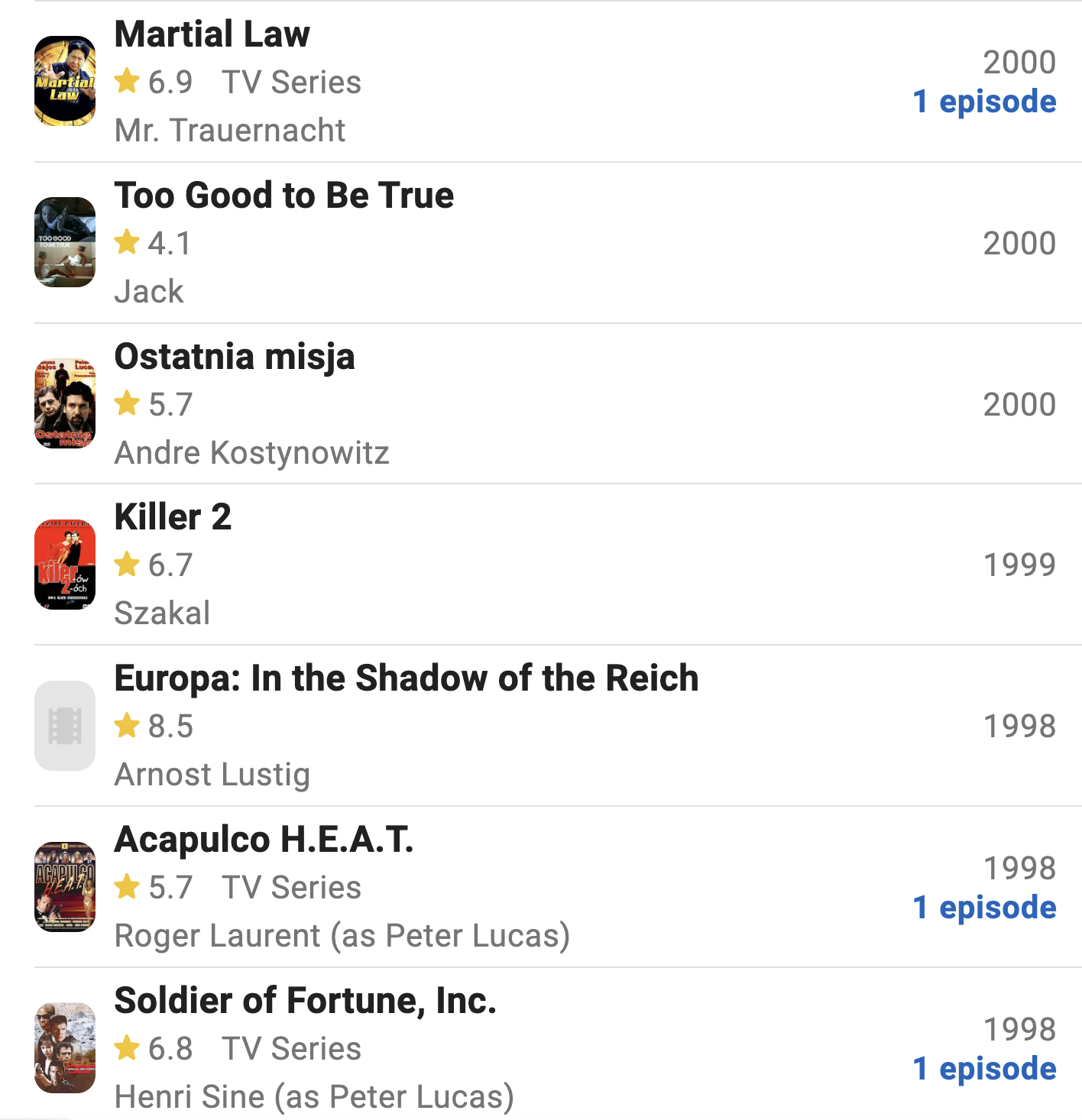Open Europa: In the Shadow of the Reich

(406, 678)
